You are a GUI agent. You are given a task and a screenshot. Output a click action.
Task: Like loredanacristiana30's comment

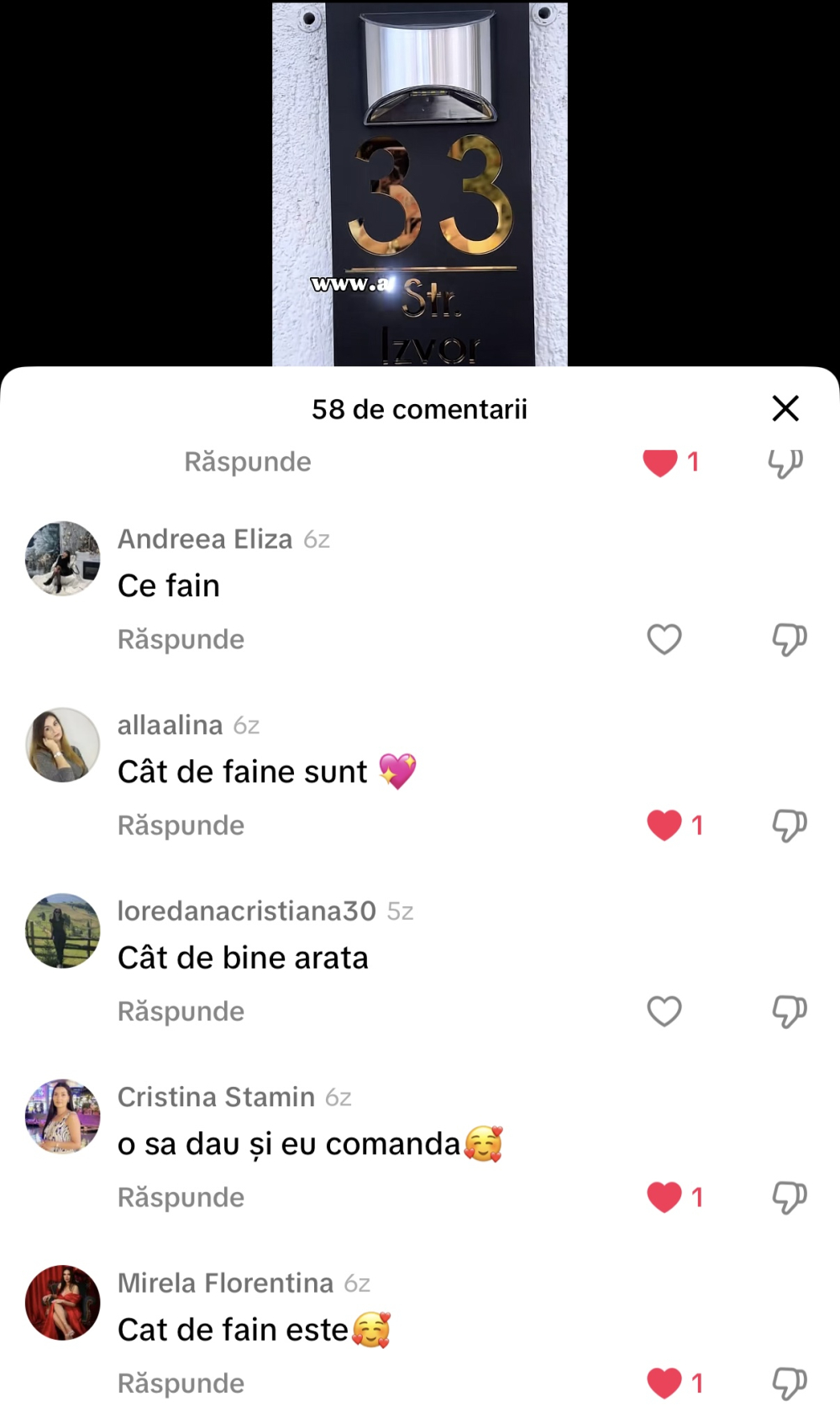[x=664, y=1012]
